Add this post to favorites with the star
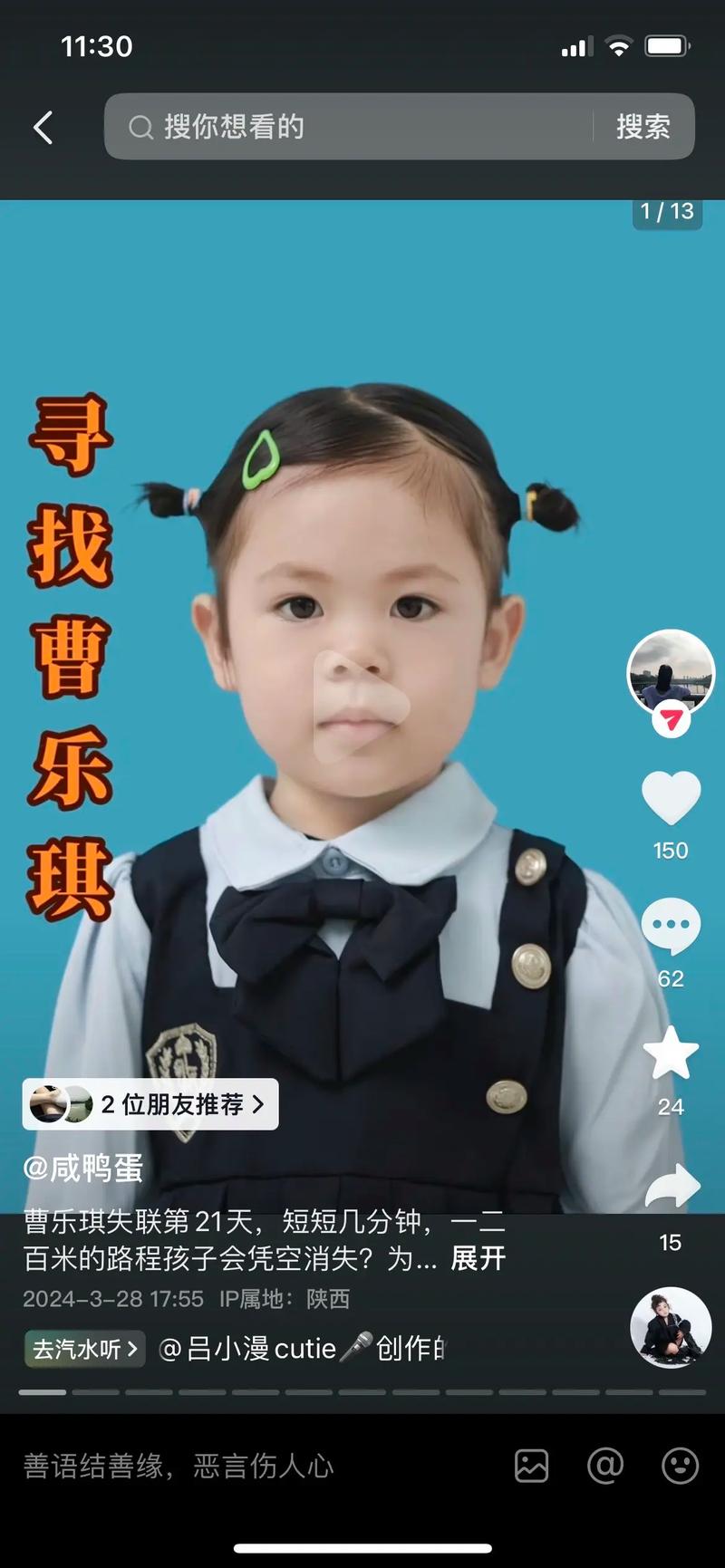Screen dimensions: 725x1568 point(671,1053)
